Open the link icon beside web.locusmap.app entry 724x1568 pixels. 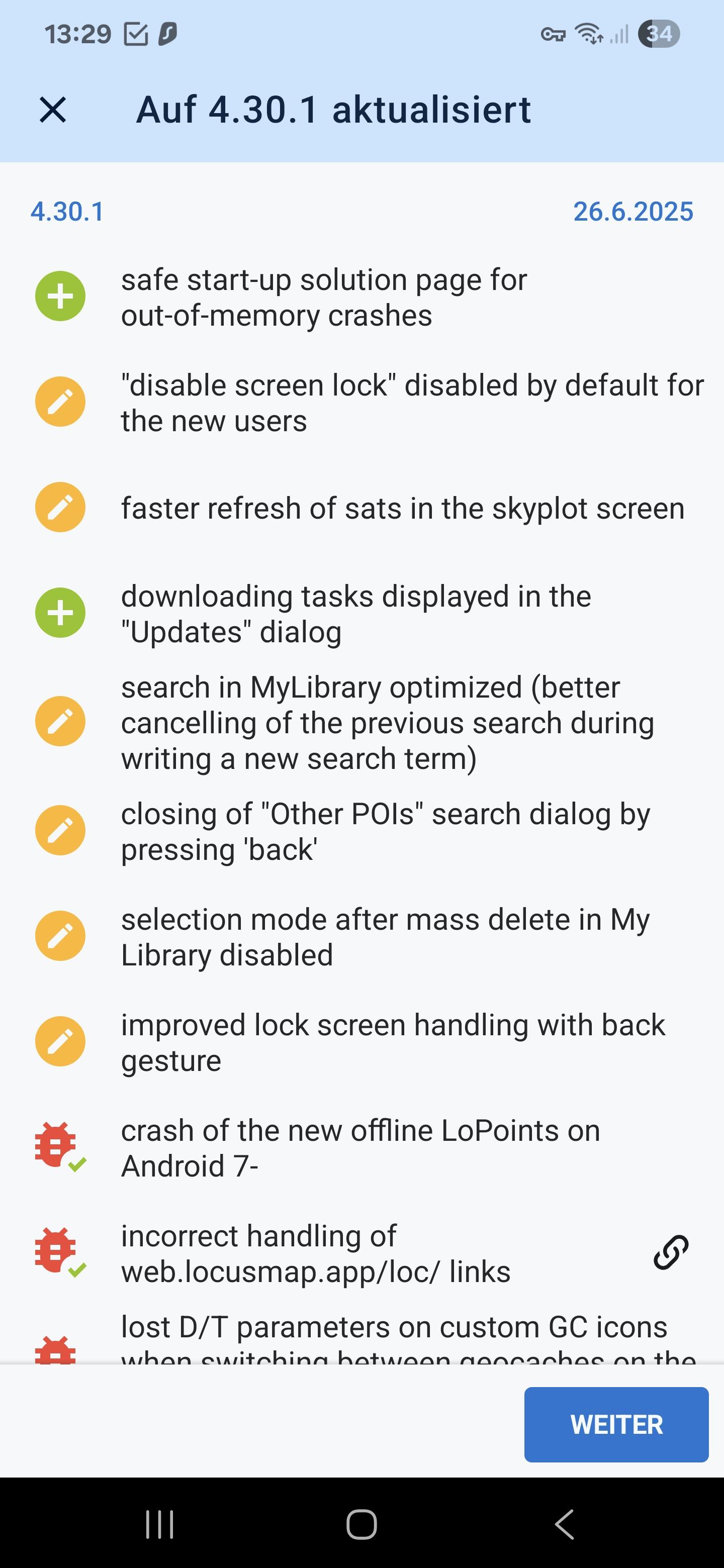coord(671,1252)
